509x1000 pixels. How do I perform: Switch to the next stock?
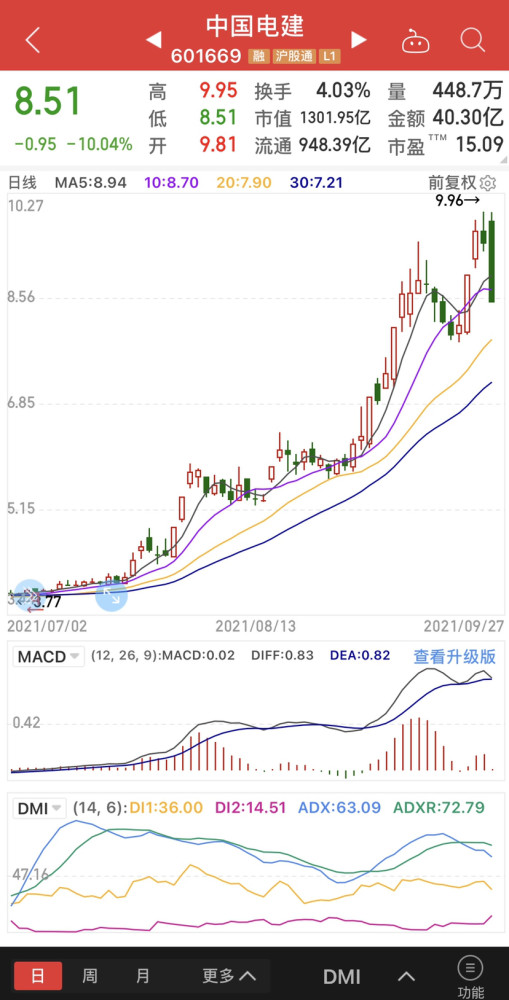click(x=359, y=40)
